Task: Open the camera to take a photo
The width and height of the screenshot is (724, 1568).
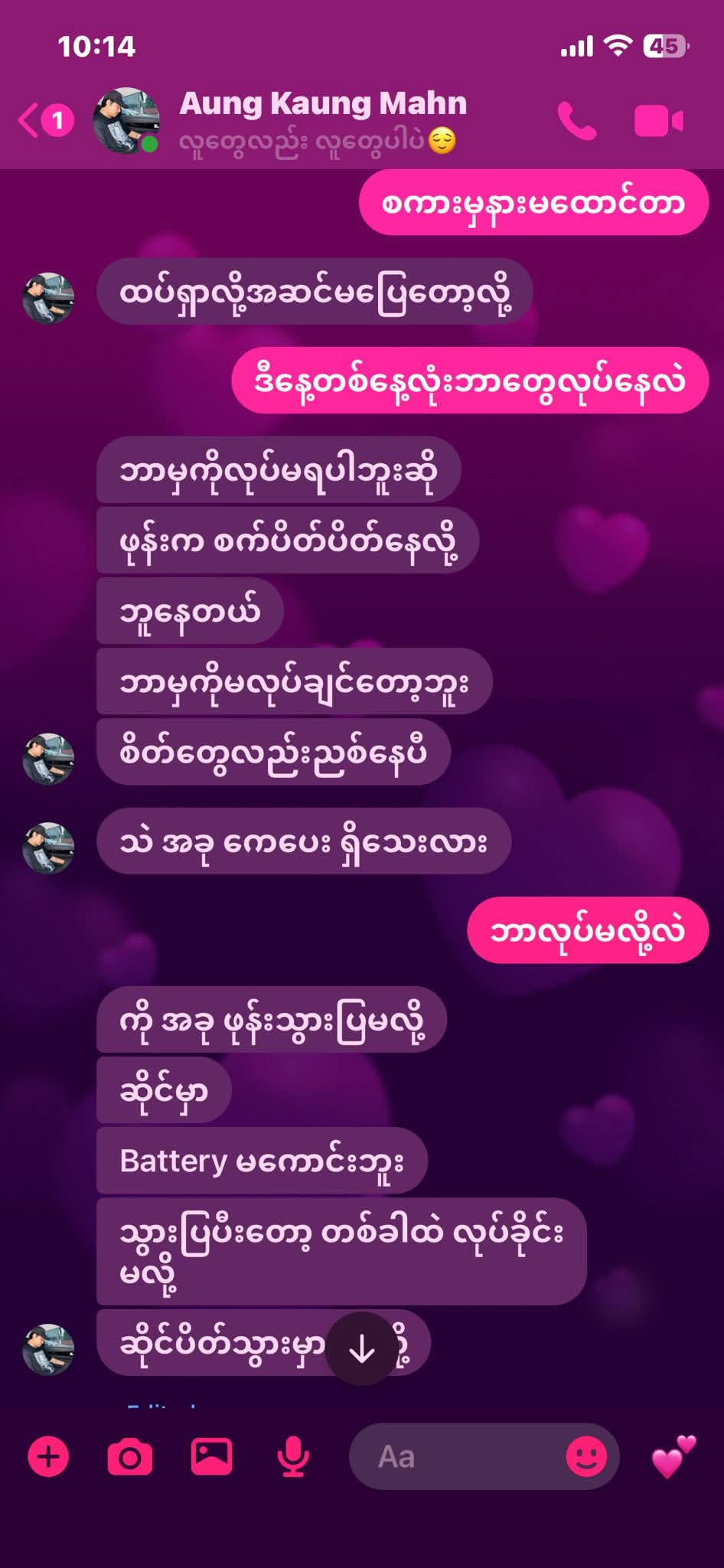Action: click(x=129, y=1456)
